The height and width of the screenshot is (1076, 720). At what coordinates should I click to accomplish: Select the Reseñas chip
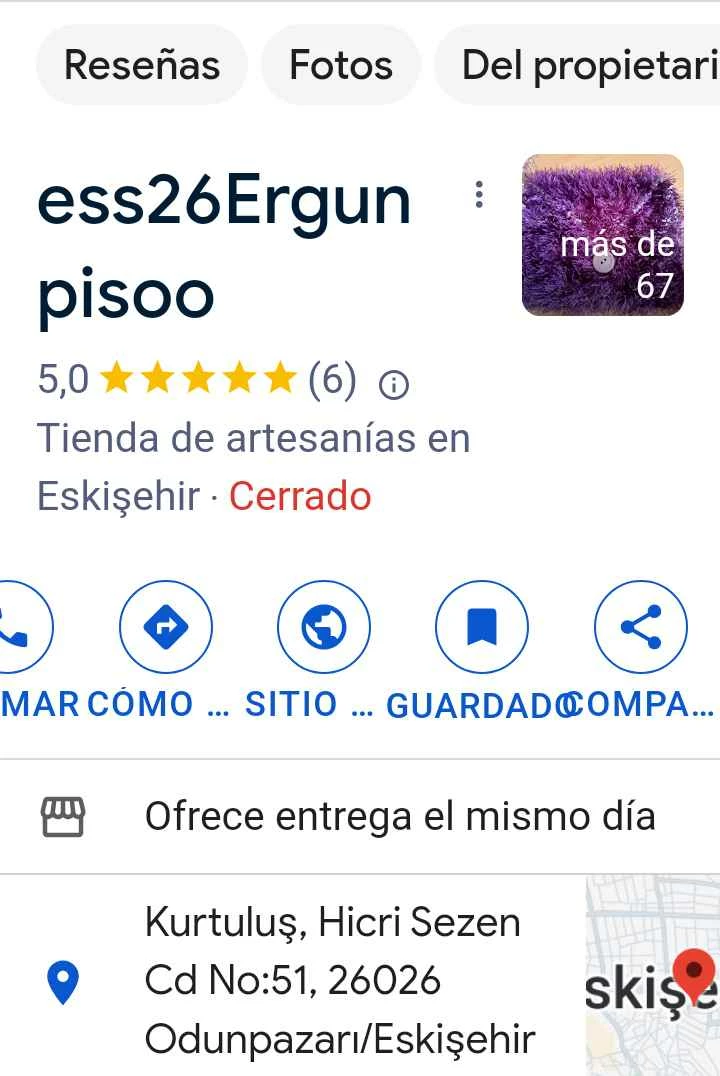[141, 66]
